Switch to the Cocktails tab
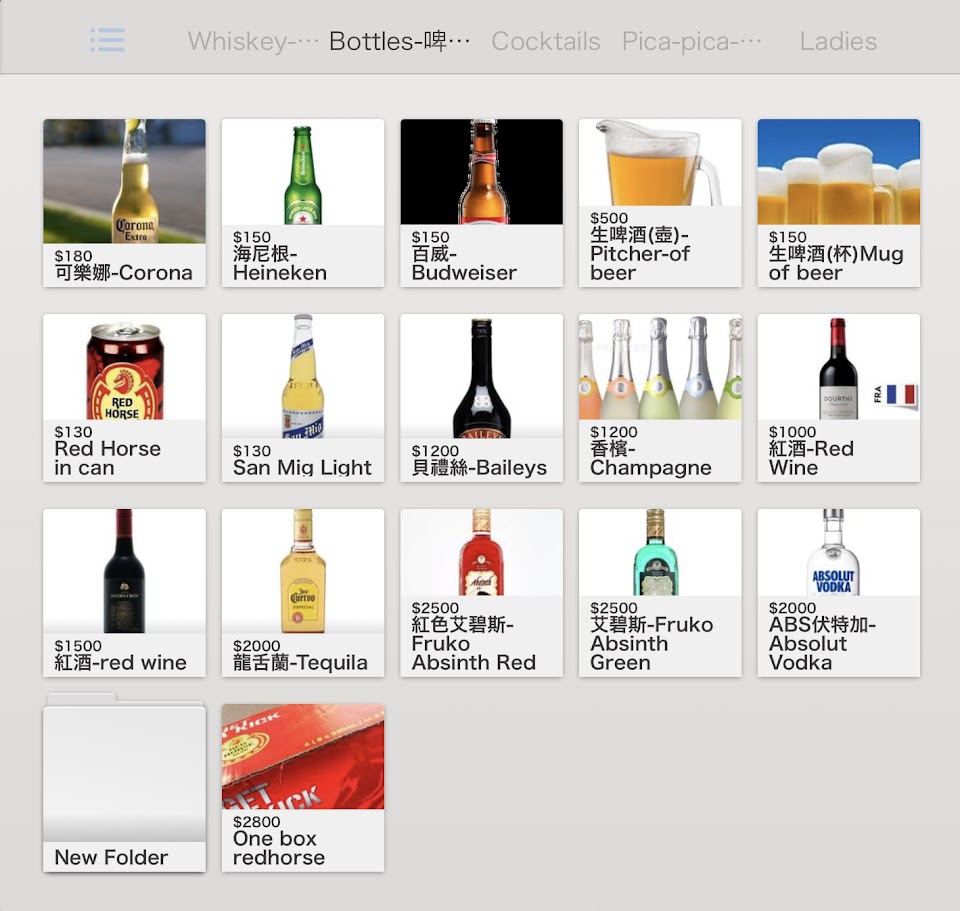Viewport: 960px width, 911px height. 545,41
